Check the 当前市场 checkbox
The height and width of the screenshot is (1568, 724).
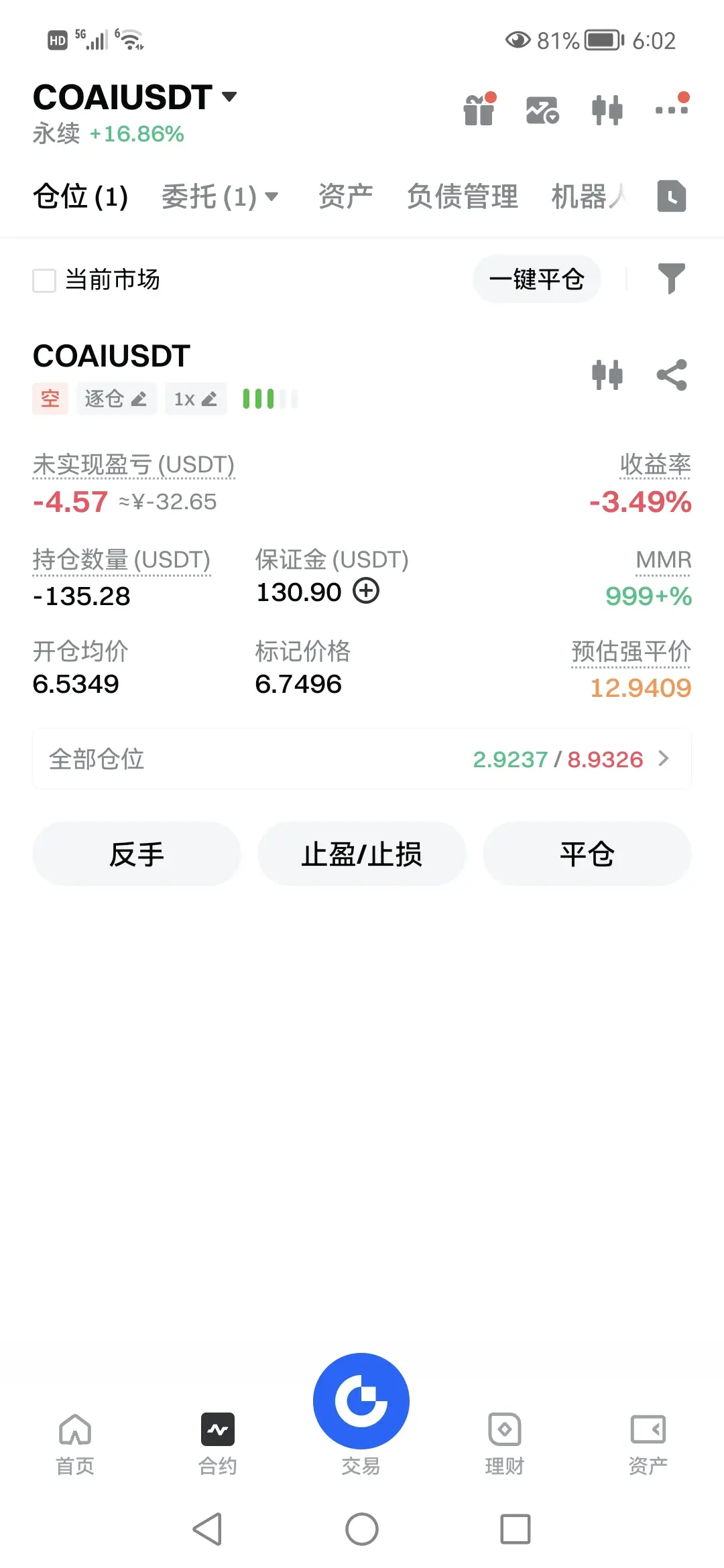[x=44, y=280]
